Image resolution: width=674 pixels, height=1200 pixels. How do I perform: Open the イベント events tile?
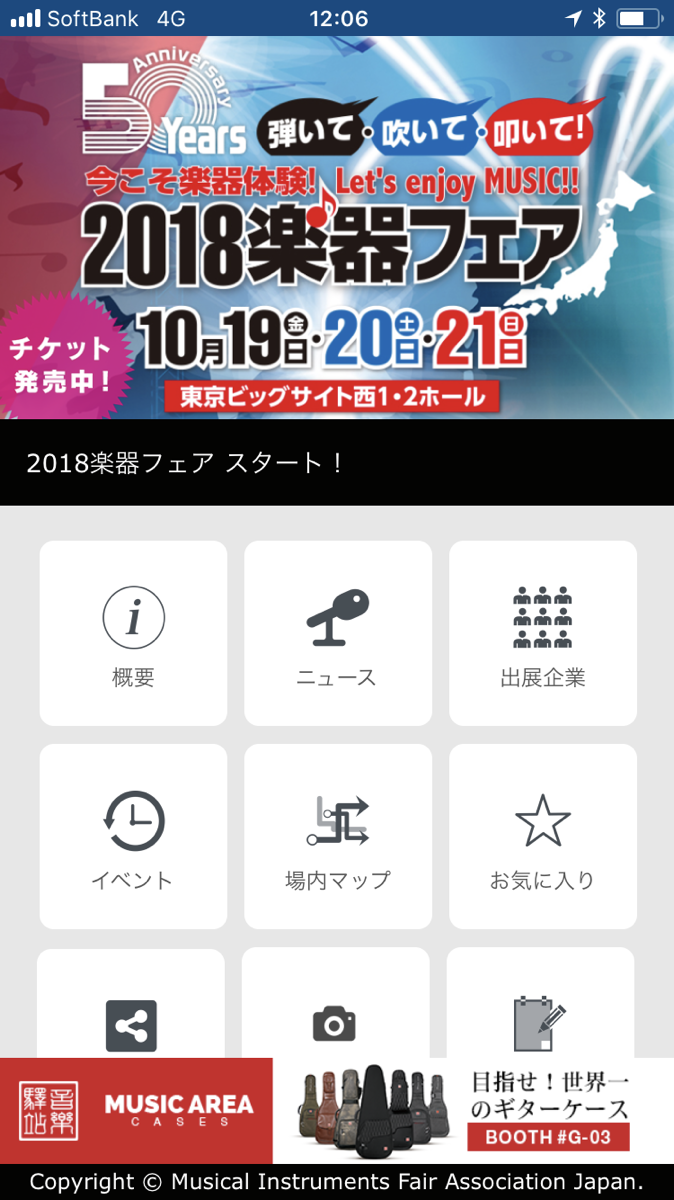point(133,836)
